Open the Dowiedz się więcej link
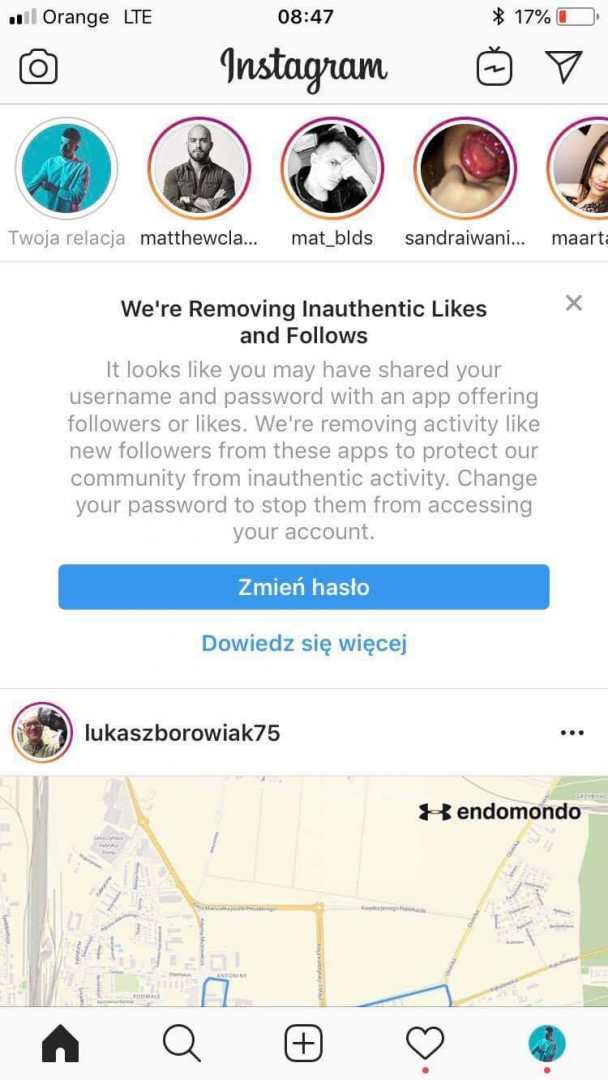 [303, 643]
